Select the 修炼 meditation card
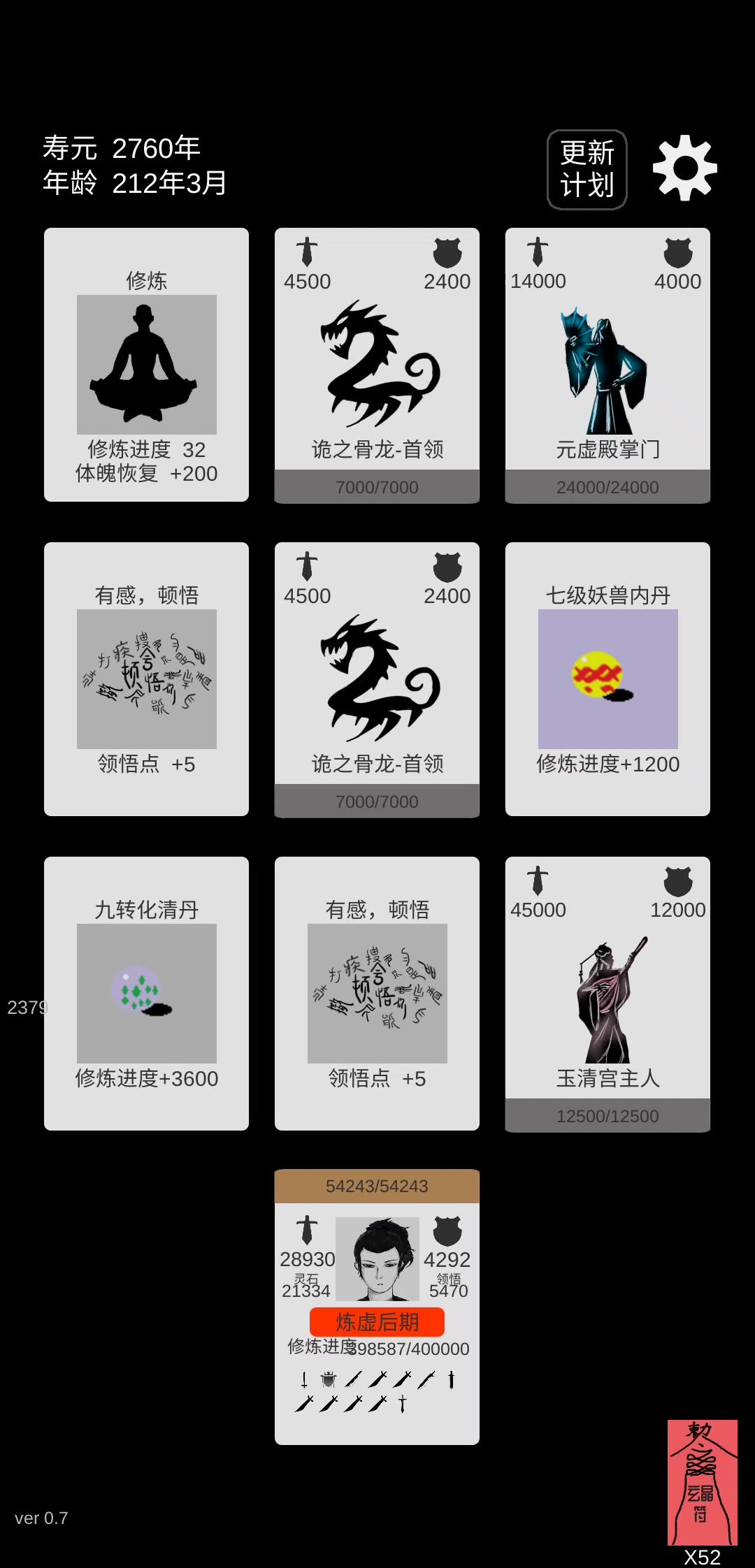This screenshot has height=1568, width=755. tap(146, 365)
